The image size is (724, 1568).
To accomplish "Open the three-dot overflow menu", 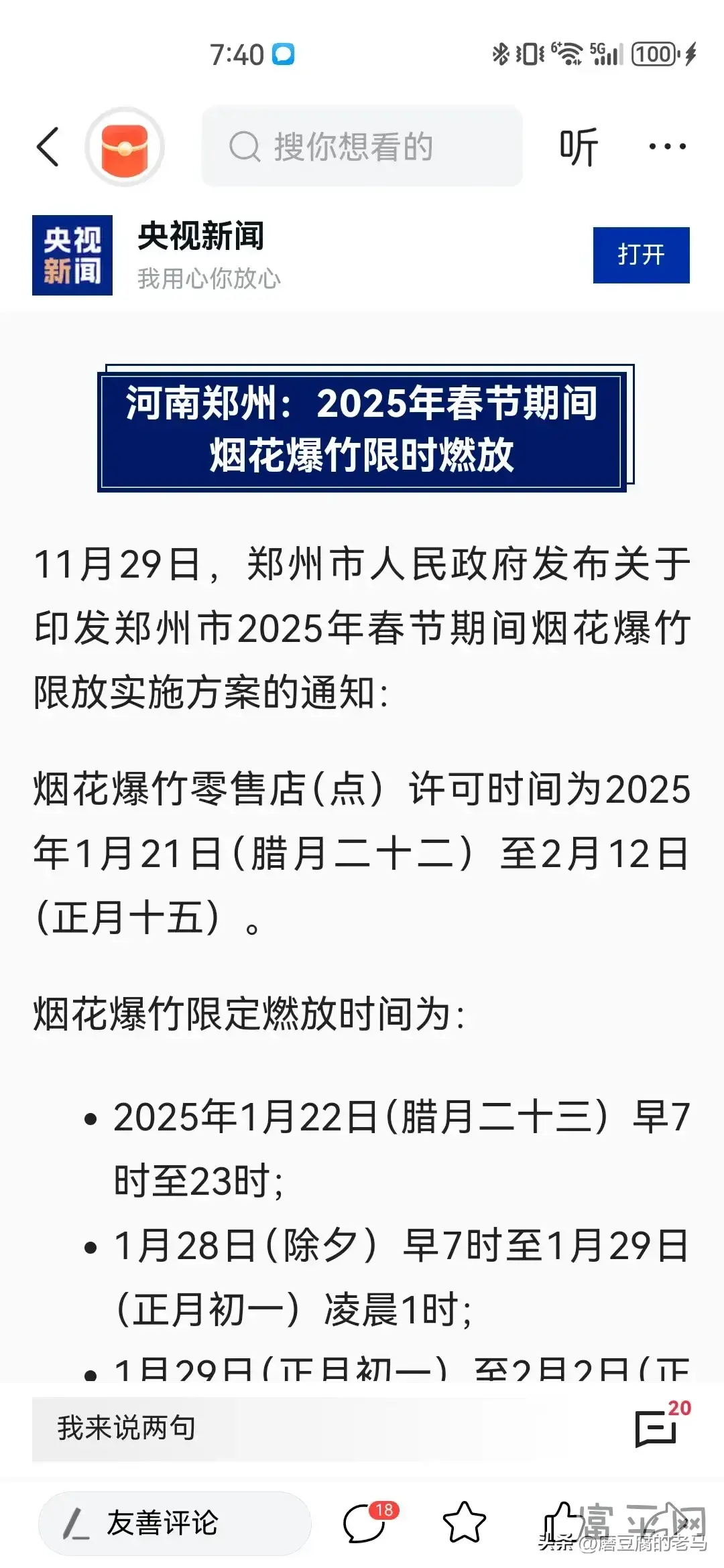I will coord(667,146).
